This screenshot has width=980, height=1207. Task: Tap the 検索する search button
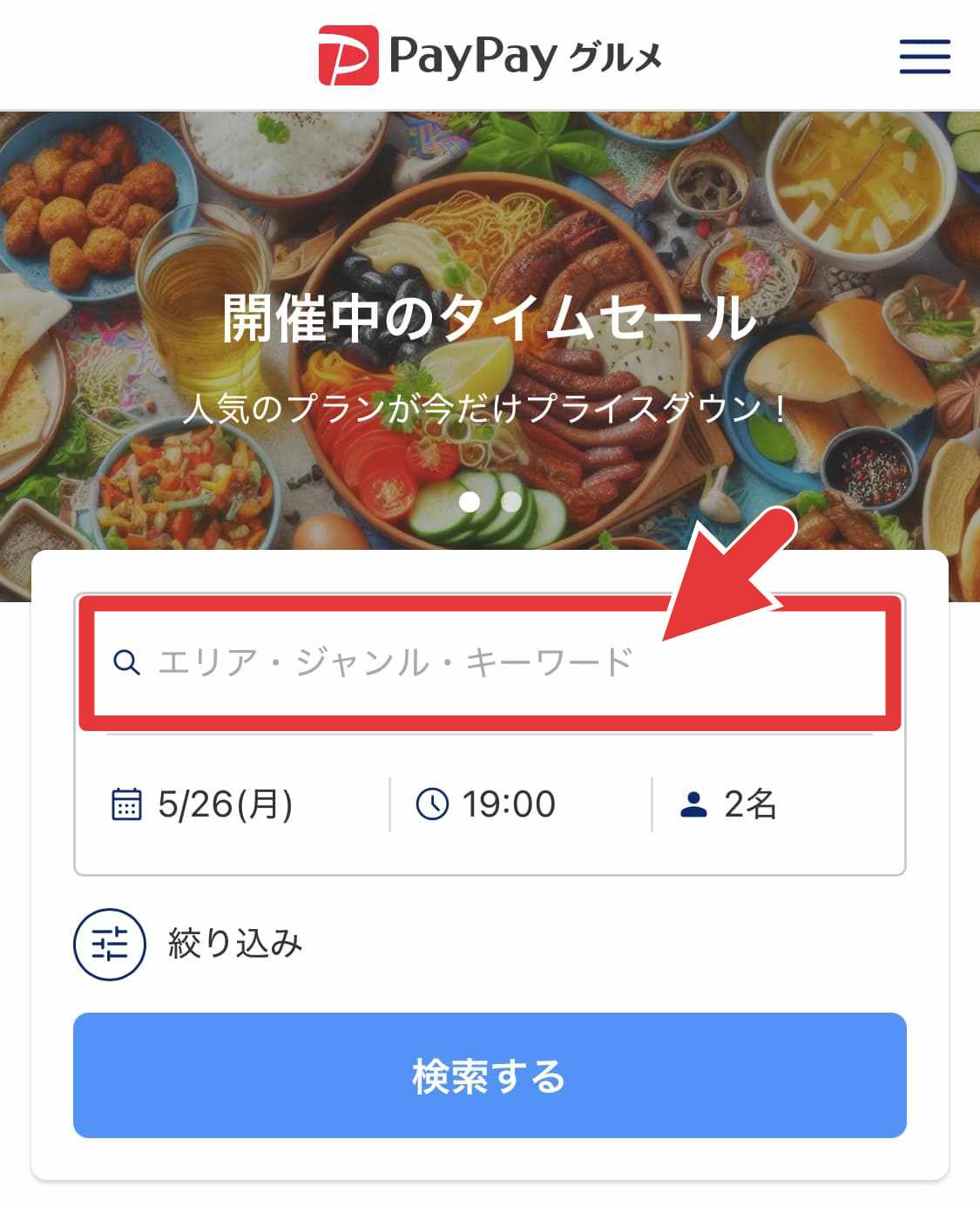point(490,1075)
